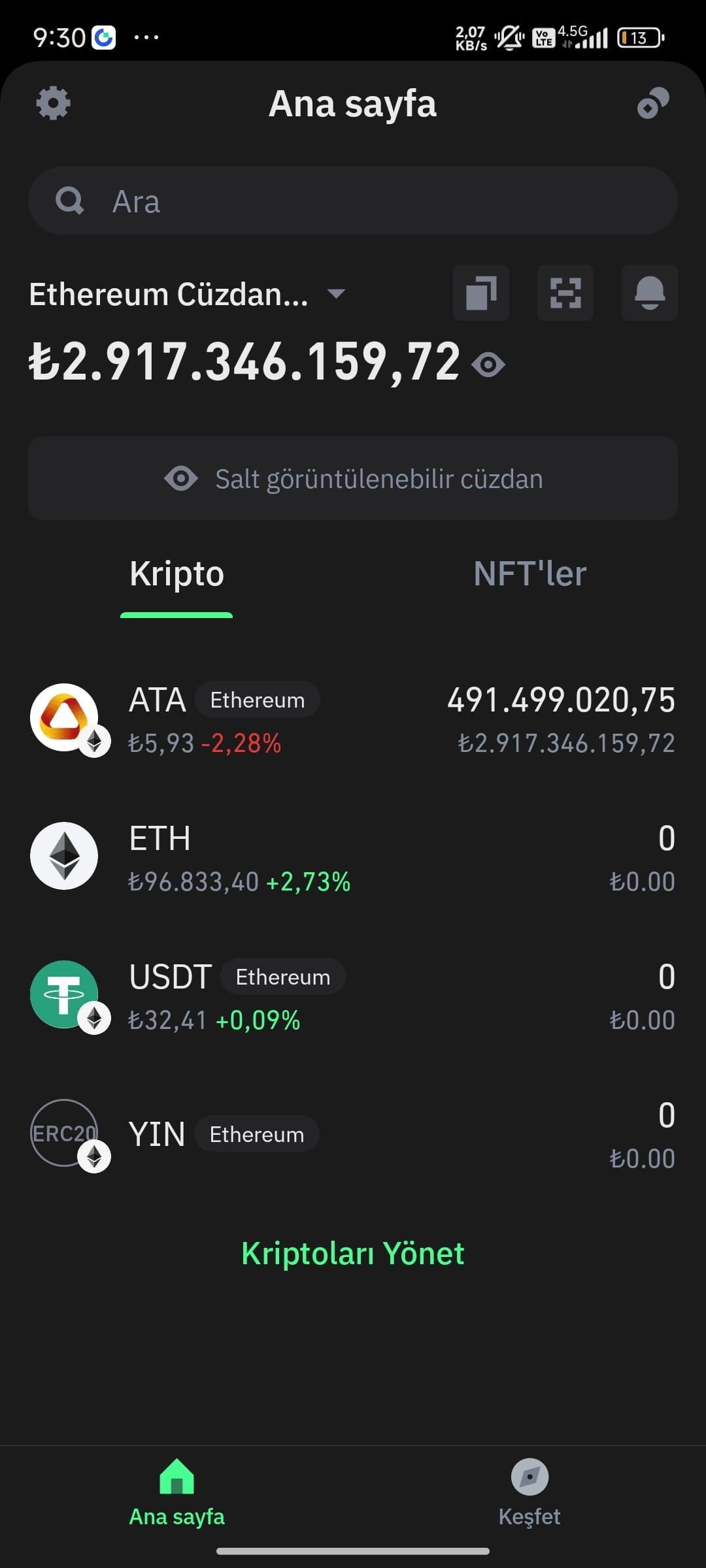
Task: Select the ETH token icon
Action: tap(63, 856)
